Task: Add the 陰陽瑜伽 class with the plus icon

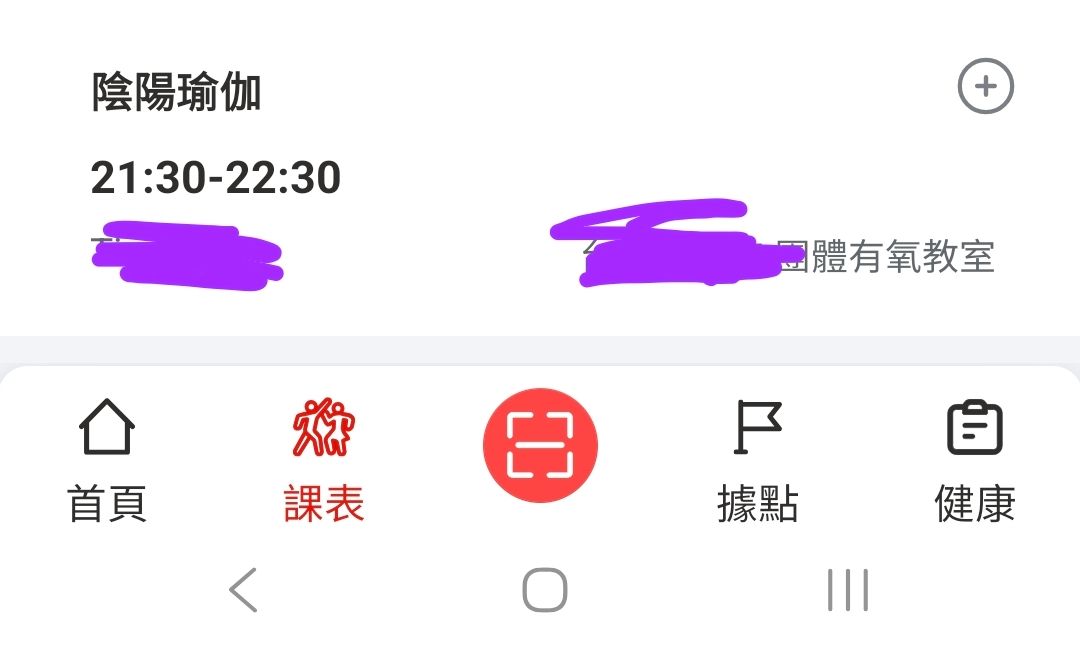Action: [985, 88]
